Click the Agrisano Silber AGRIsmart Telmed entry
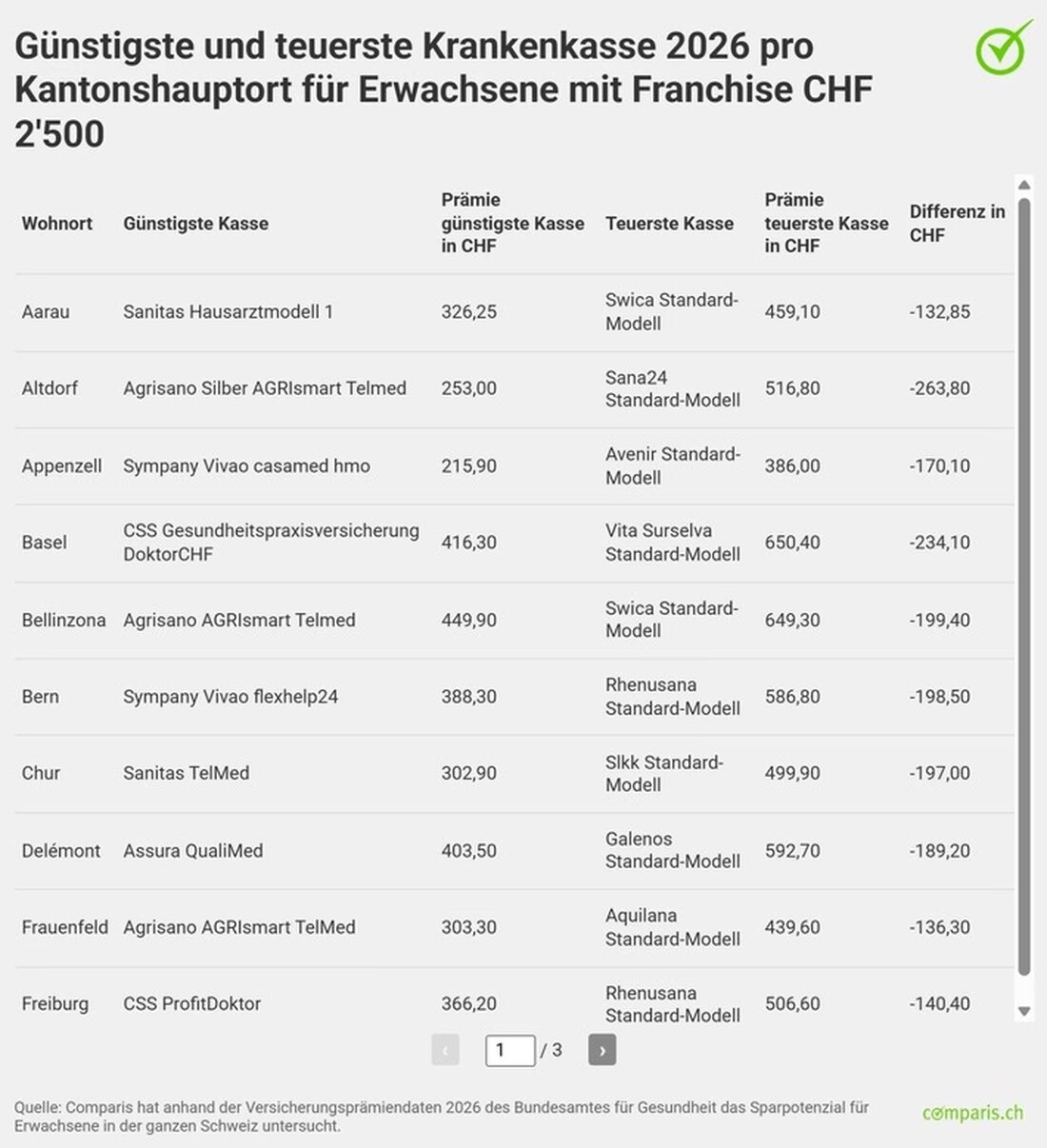This screenshot has height=1148, width=1047. [x=266, y=388]
